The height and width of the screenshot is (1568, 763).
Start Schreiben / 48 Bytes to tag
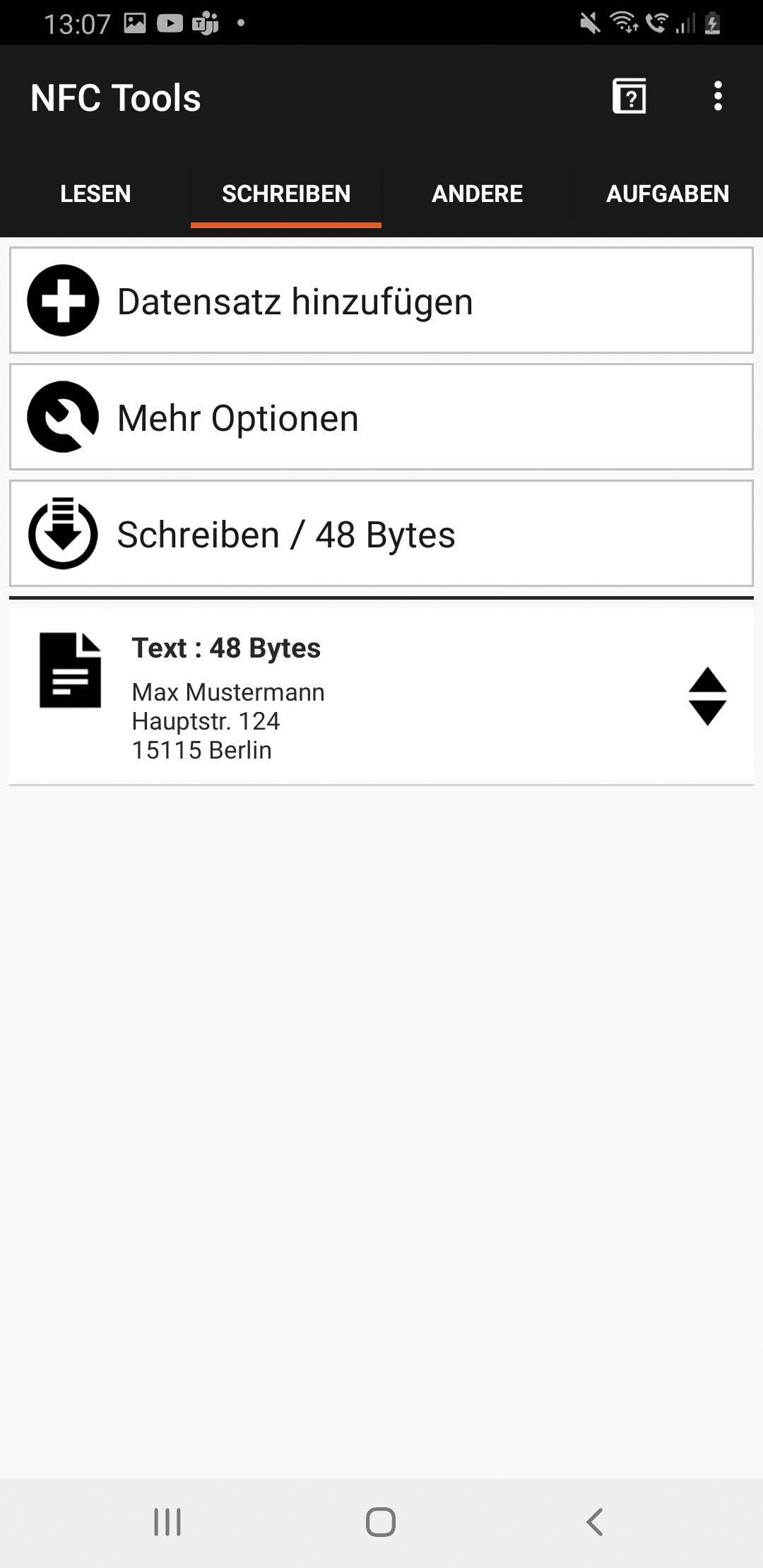(381, 534)
